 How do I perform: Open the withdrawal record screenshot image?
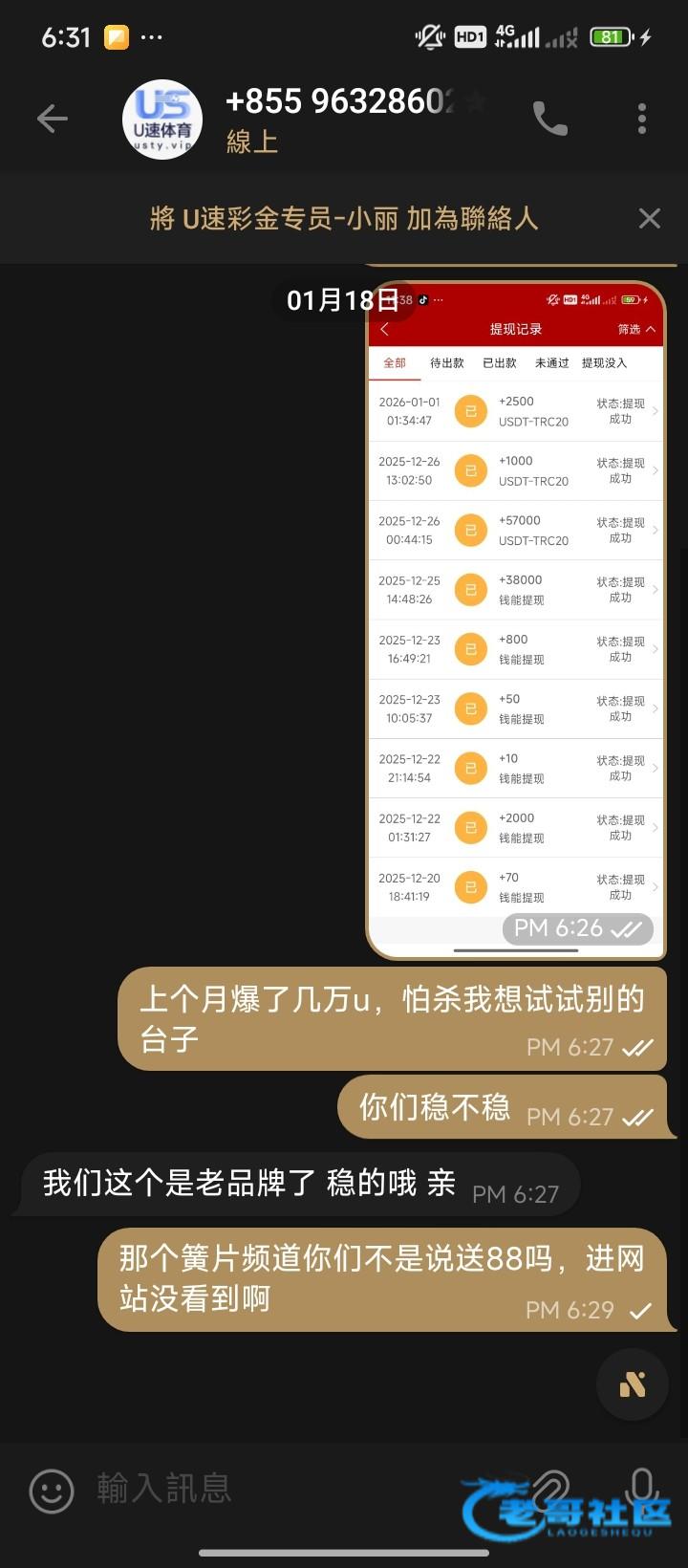pos(516,620)
